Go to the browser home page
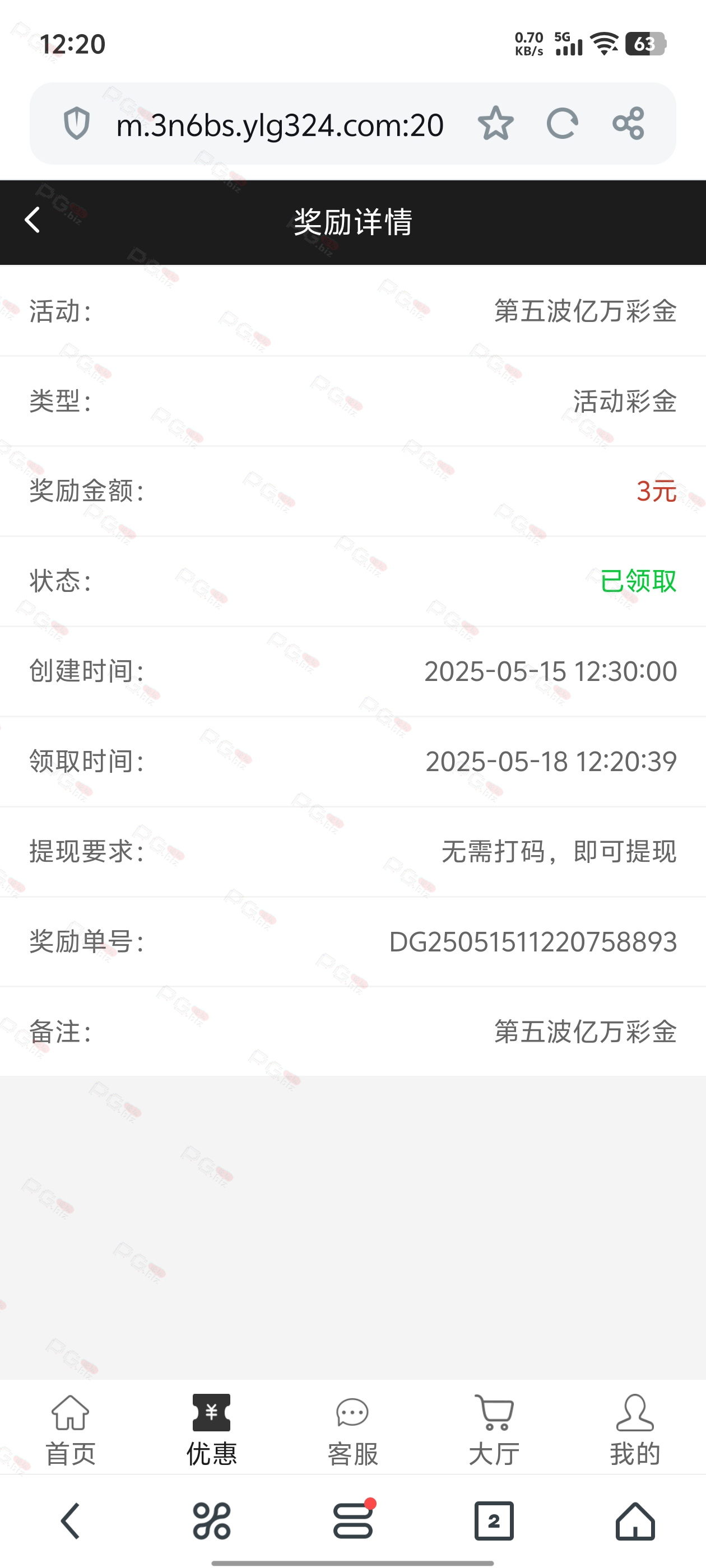This screenshot has height=1568, width=706. (x=635, y=1520)
